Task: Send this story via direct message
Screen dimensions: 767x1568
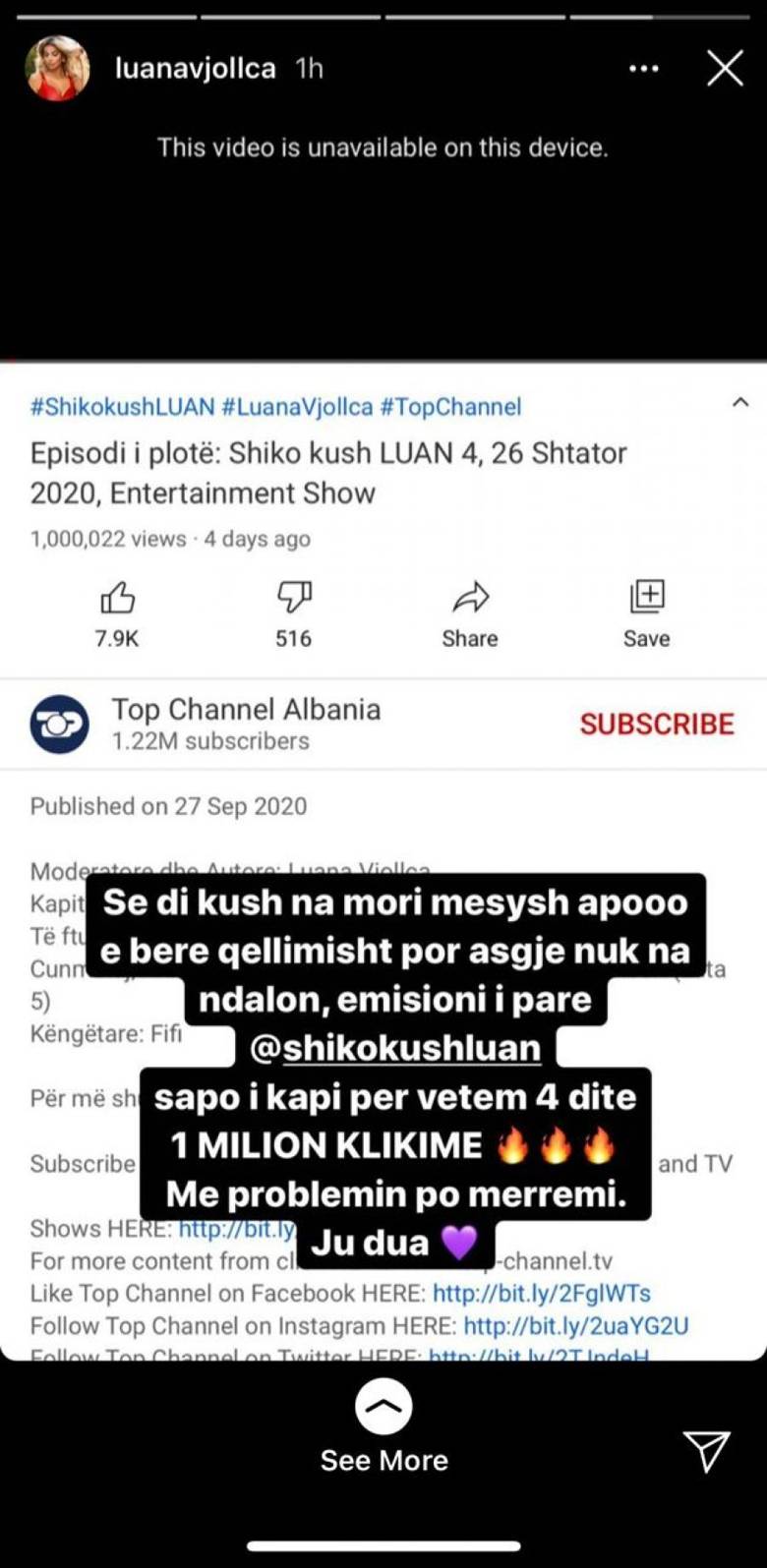Action: pos(706,1450)
